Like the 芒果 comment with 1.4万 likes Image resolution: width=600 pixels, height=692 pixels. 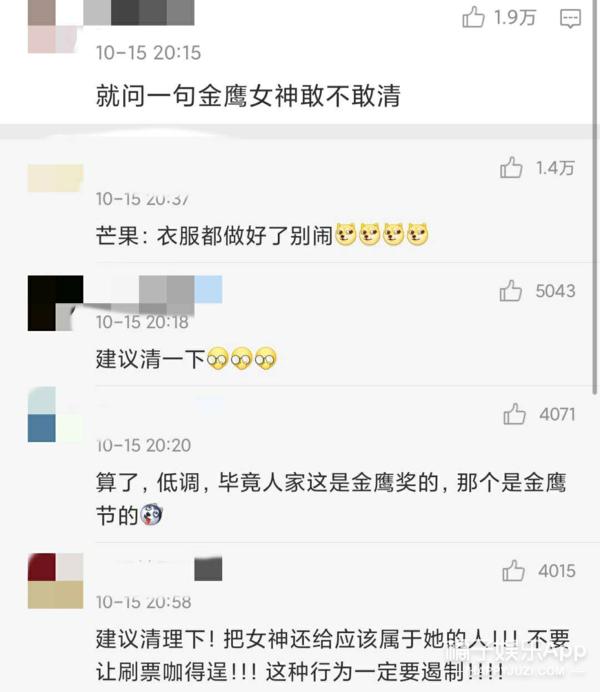(511, 168)
